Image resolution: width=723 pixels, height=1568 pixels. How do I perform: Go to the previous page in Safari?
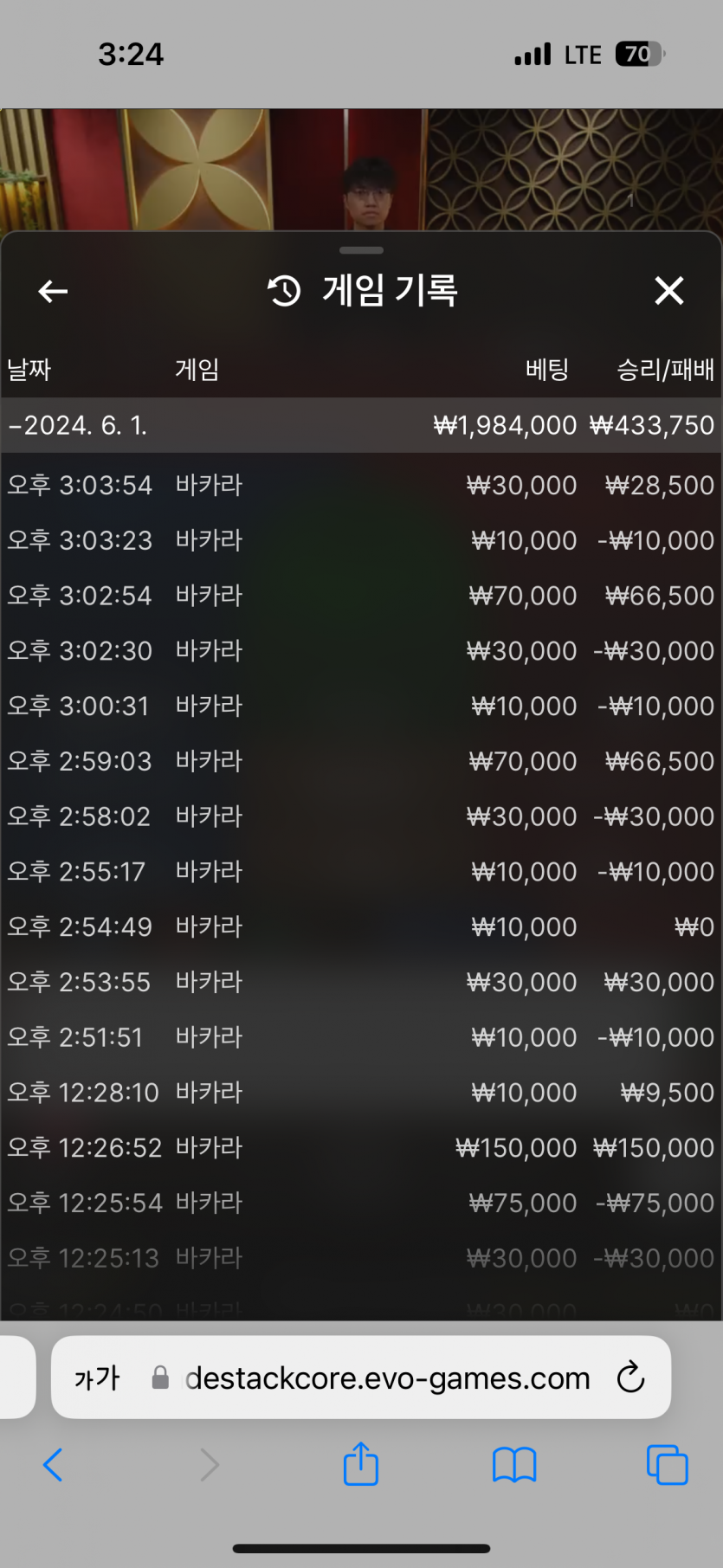53,1465
